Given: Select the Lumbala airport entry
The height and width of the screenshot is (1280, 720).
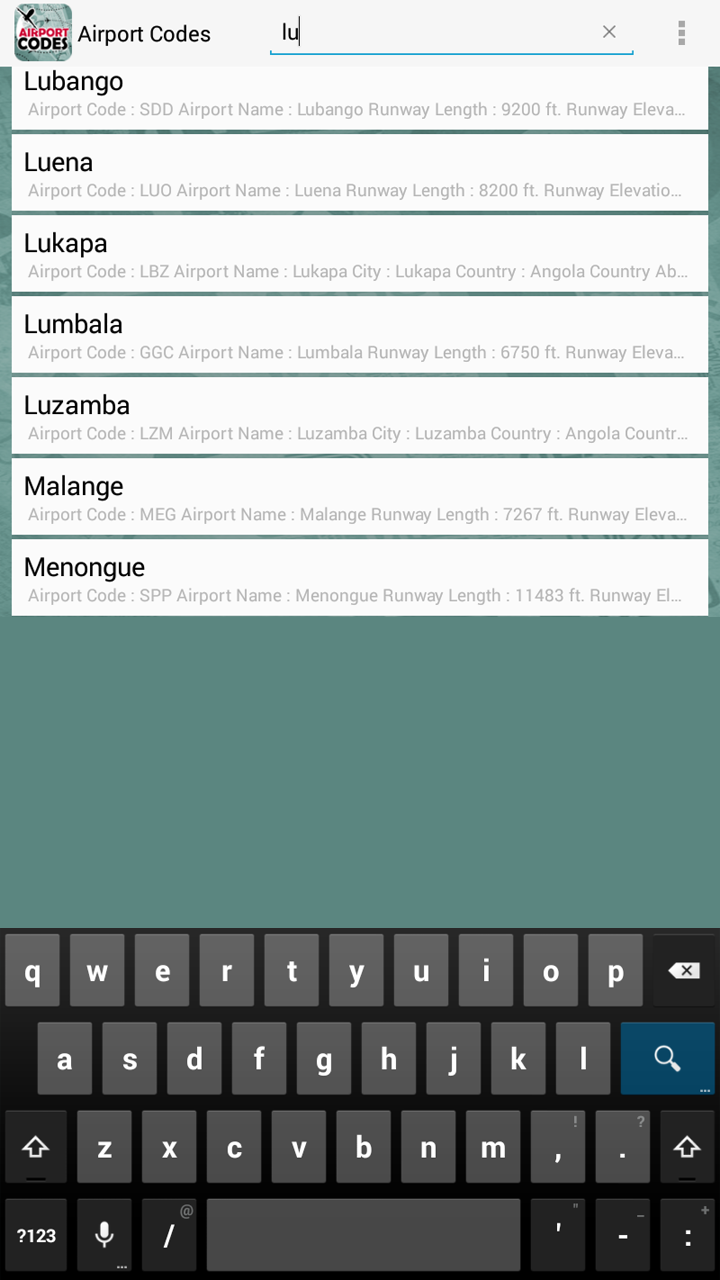Looking at the screenshot, I should click(360, 338).
